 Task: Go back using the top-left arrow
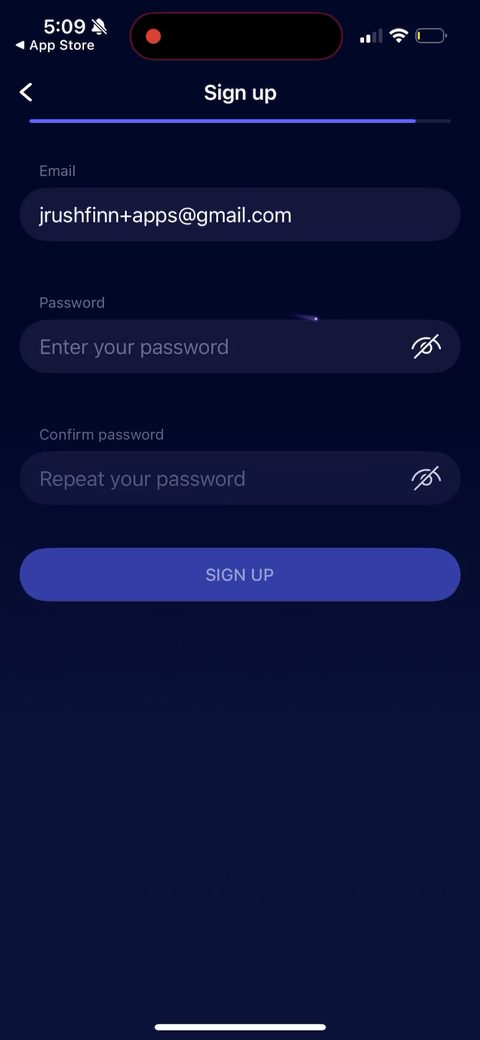tap(26, 92)
